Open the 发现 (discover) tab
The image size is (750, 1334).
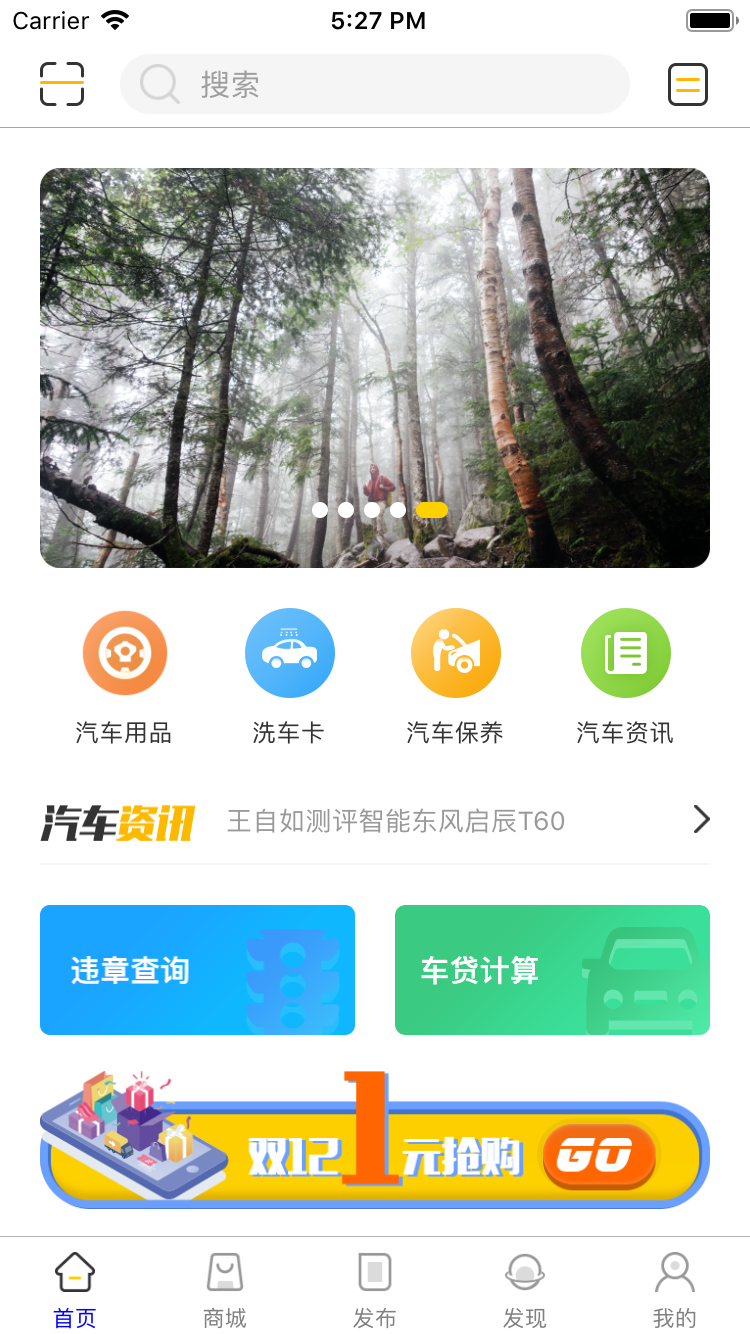tap(524, 1288)
